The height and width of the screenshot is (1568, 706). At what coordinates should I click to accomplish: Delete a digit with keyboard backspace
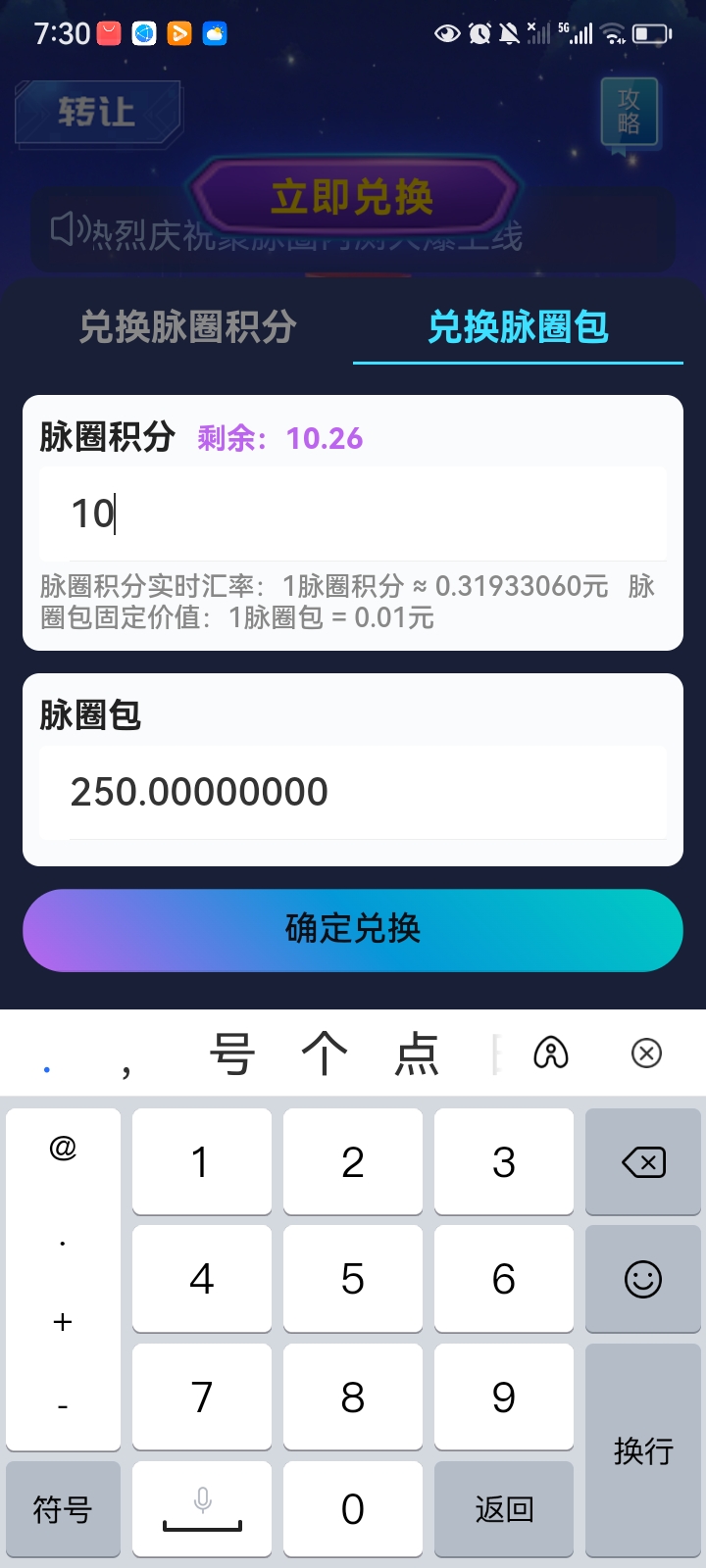(x=643, y=1162)
